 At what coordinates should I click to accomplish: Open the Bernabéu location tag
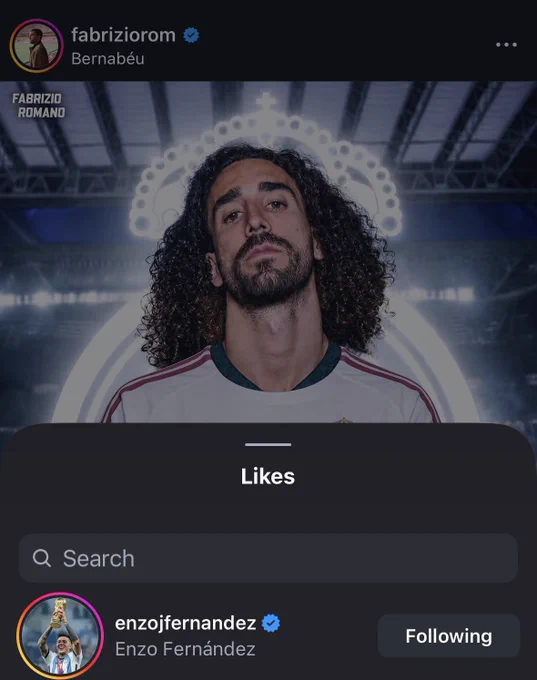(108, 59)
